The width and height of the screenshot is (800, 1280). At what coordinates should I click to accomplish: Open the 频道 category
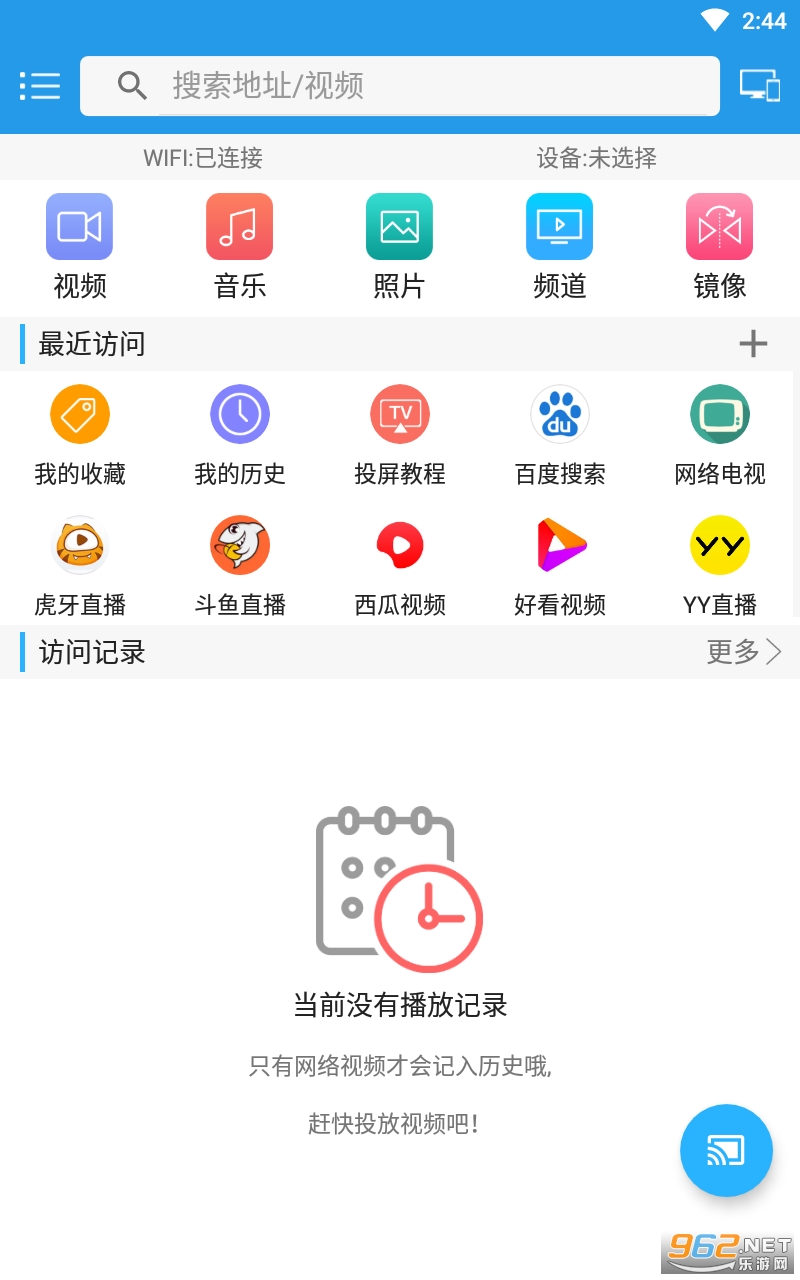tap(560, 247)
